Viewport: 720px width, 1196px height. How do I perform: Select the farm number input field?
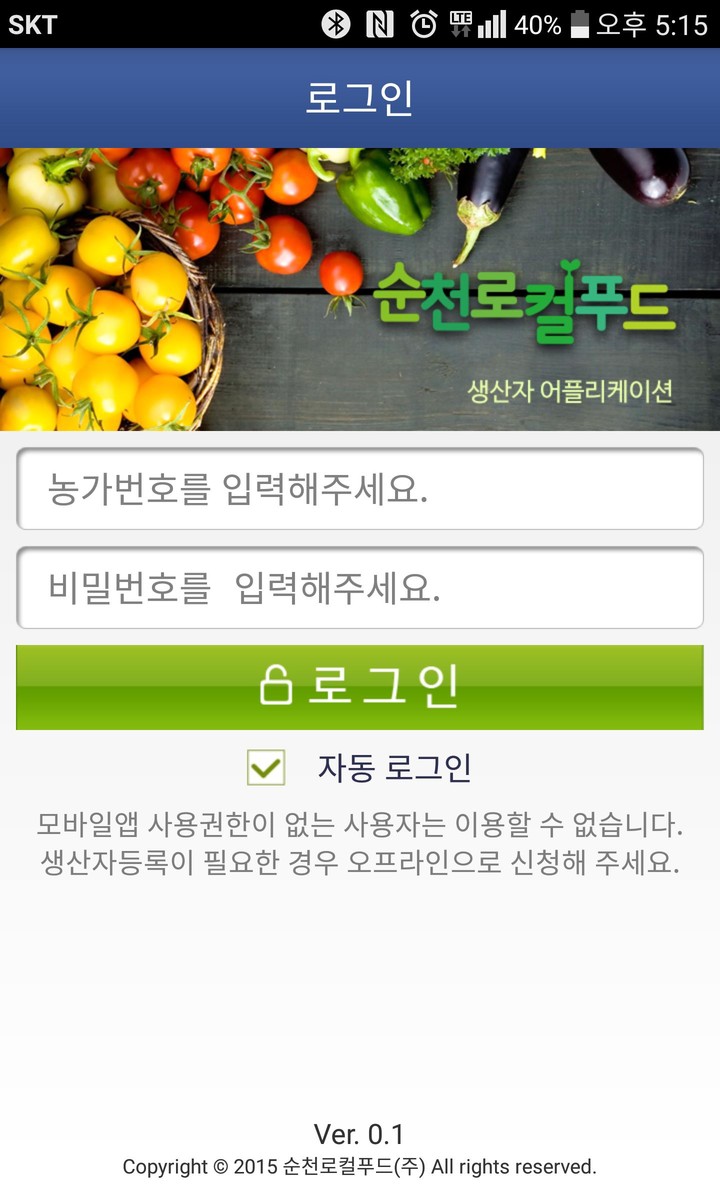coord(360,489)
